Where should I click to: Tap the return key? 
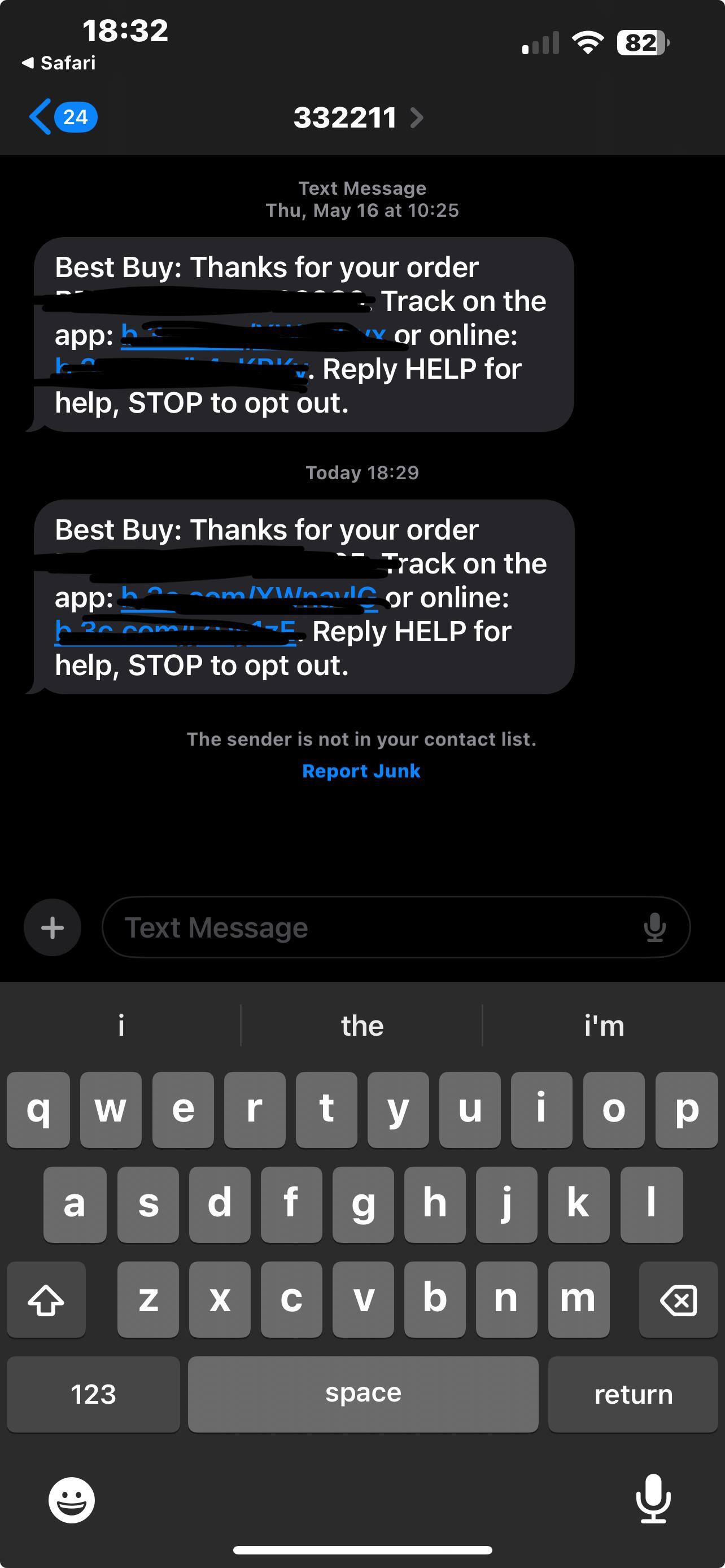coord(632,1394)
